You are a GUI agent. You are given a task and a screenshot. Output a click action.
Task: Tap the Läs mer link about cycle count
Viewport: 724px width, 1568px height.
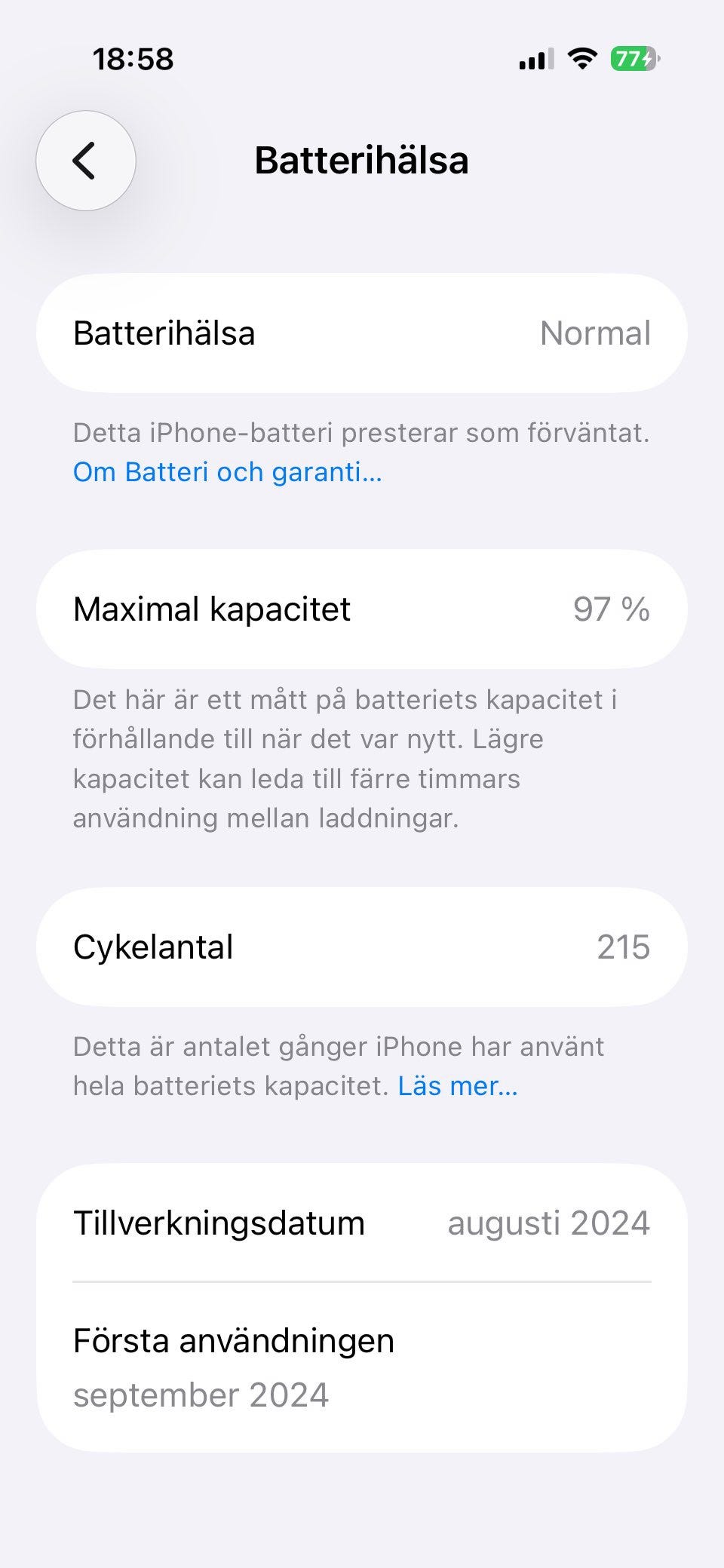[458, 1086]
